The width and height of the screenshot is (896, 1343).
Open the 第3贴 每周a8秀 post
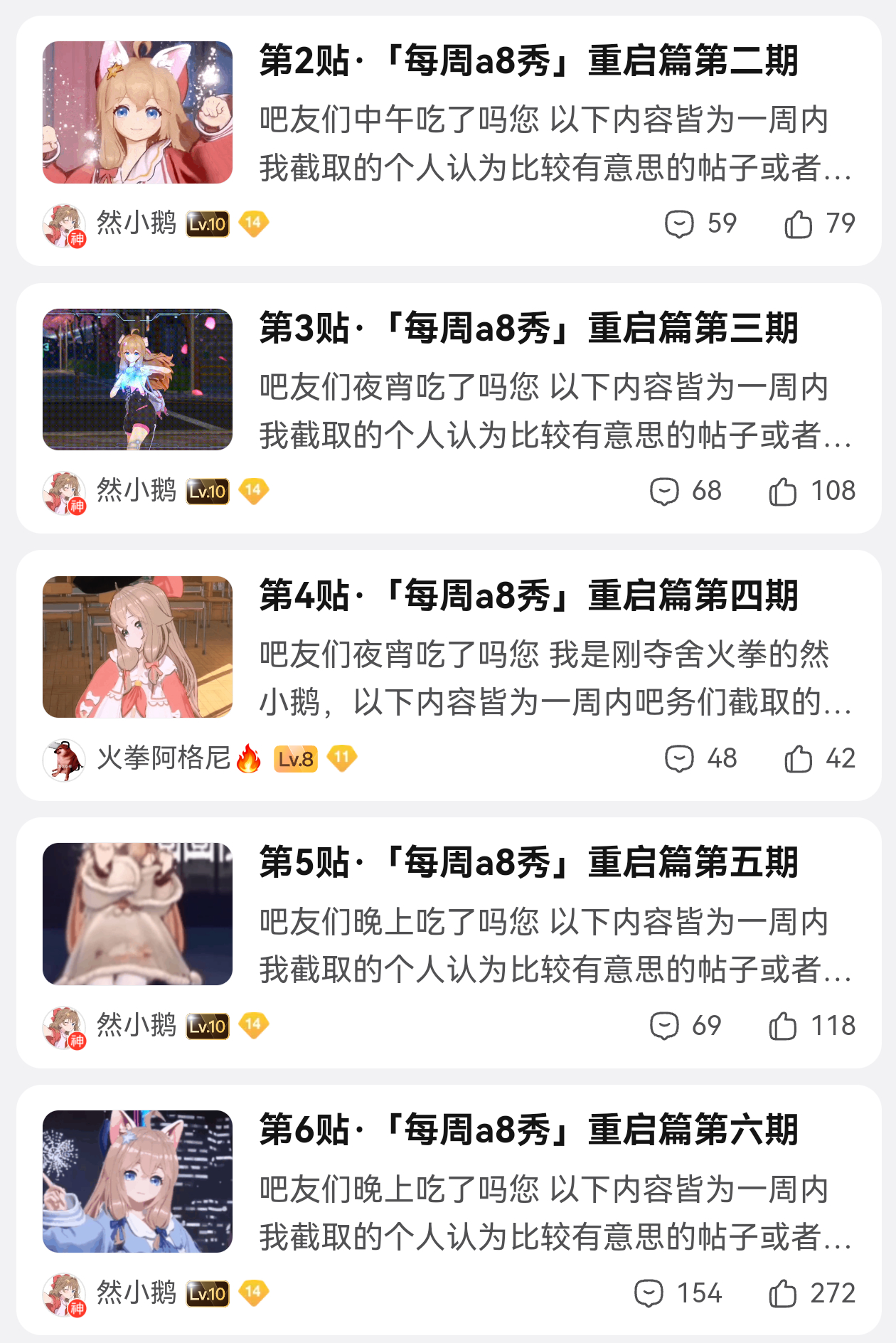528,328
